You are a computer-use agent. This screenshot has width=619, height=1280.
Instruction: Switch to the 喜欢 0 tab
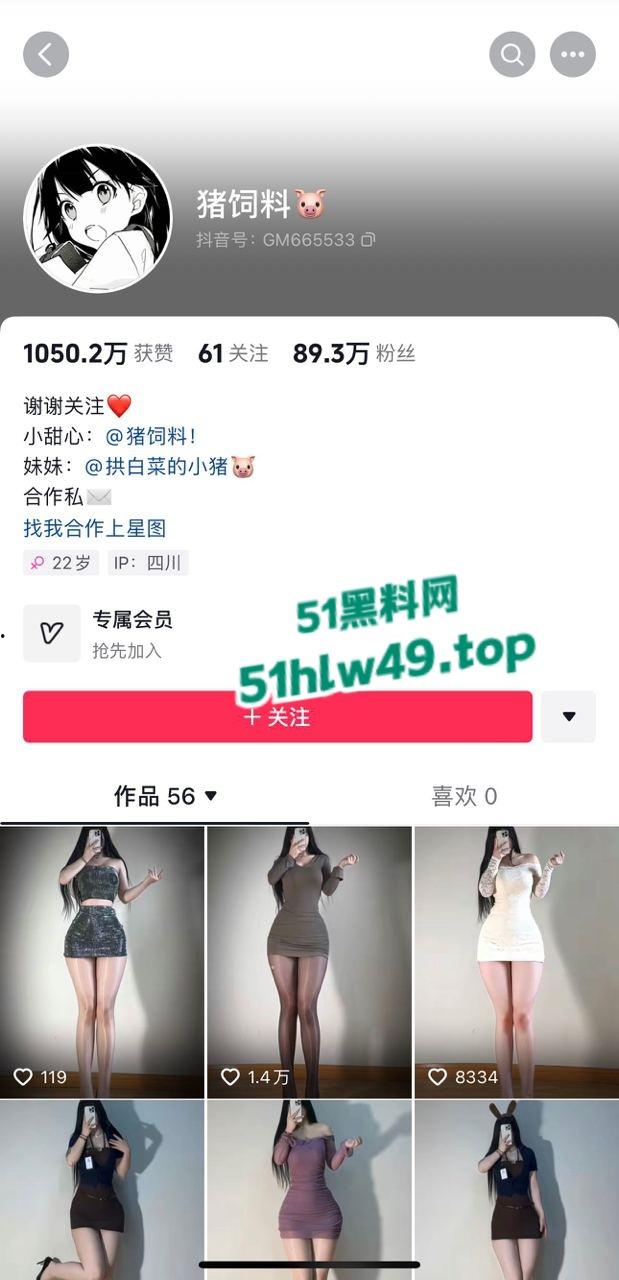[x=463, y=796]
